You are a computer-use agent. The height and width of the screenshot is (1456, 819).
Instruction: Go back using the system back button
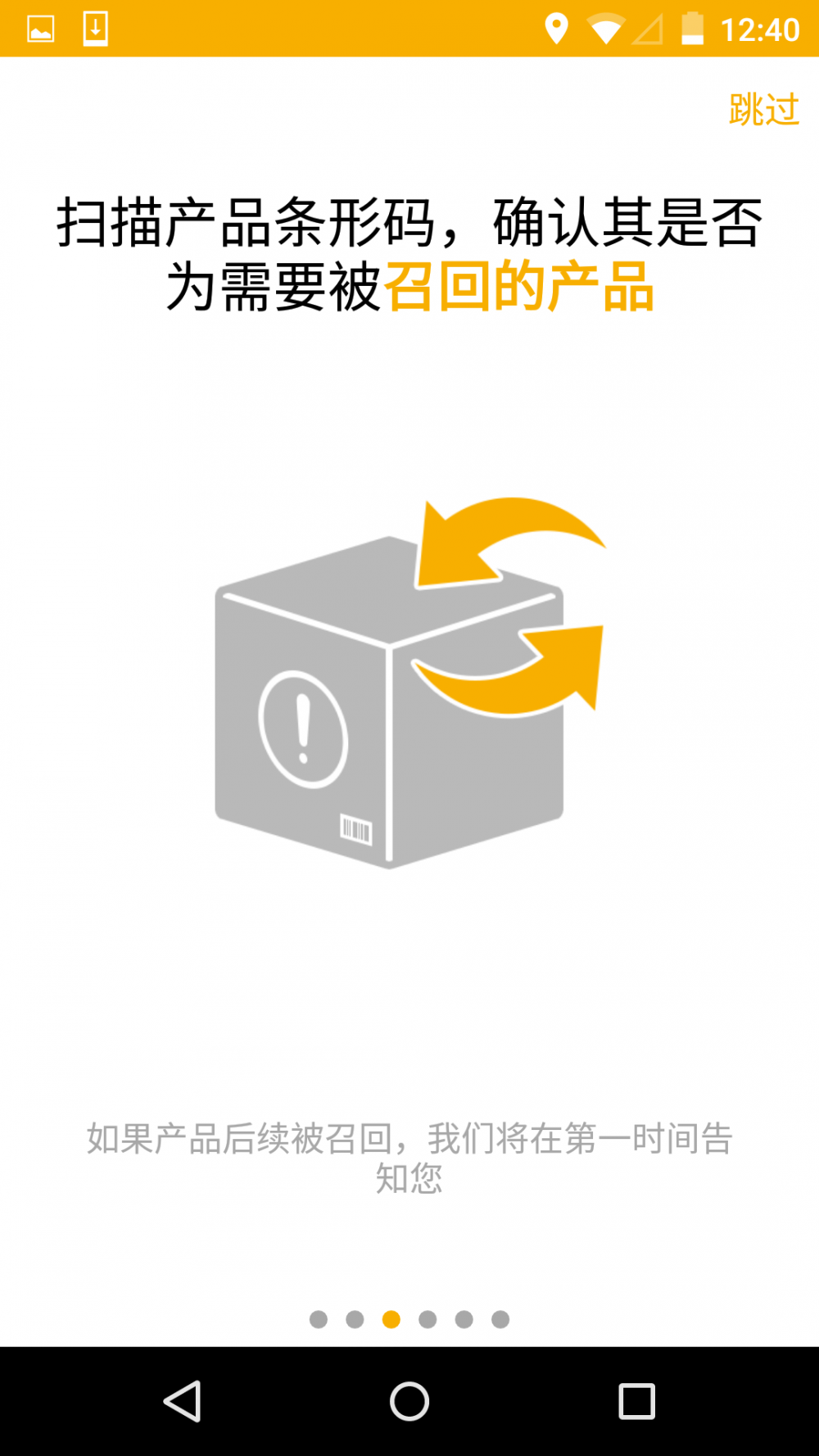(183, 1401)
